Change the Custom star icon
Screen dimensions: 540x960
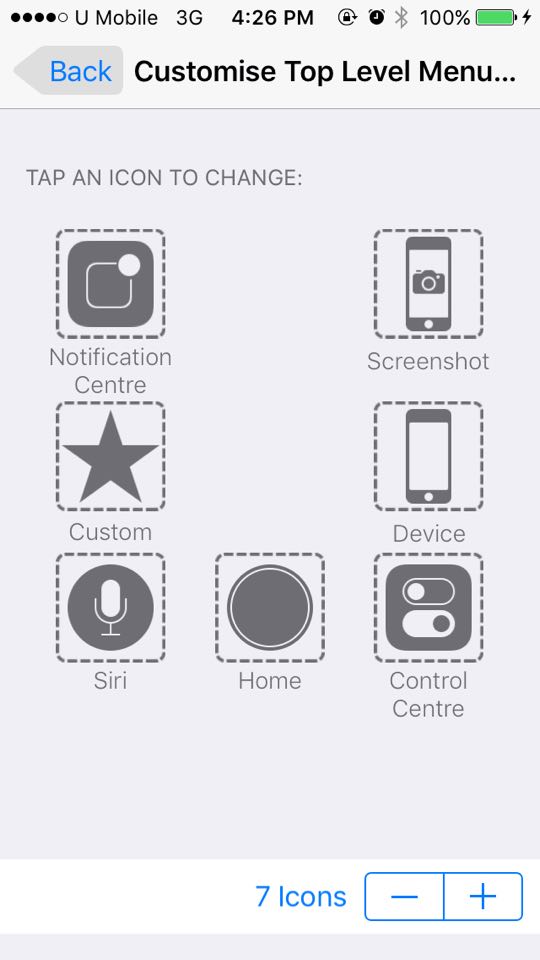111,457
